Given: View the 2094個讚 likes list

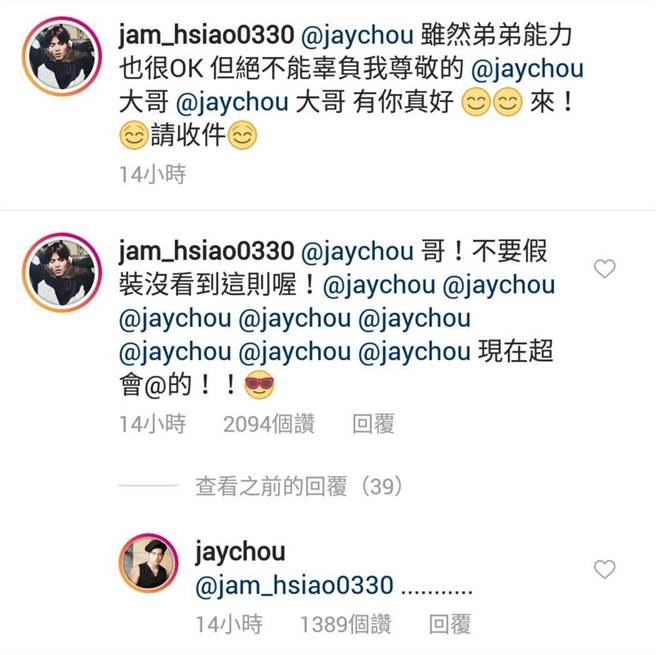Looking at the screenshot, I should pos(270,424).
